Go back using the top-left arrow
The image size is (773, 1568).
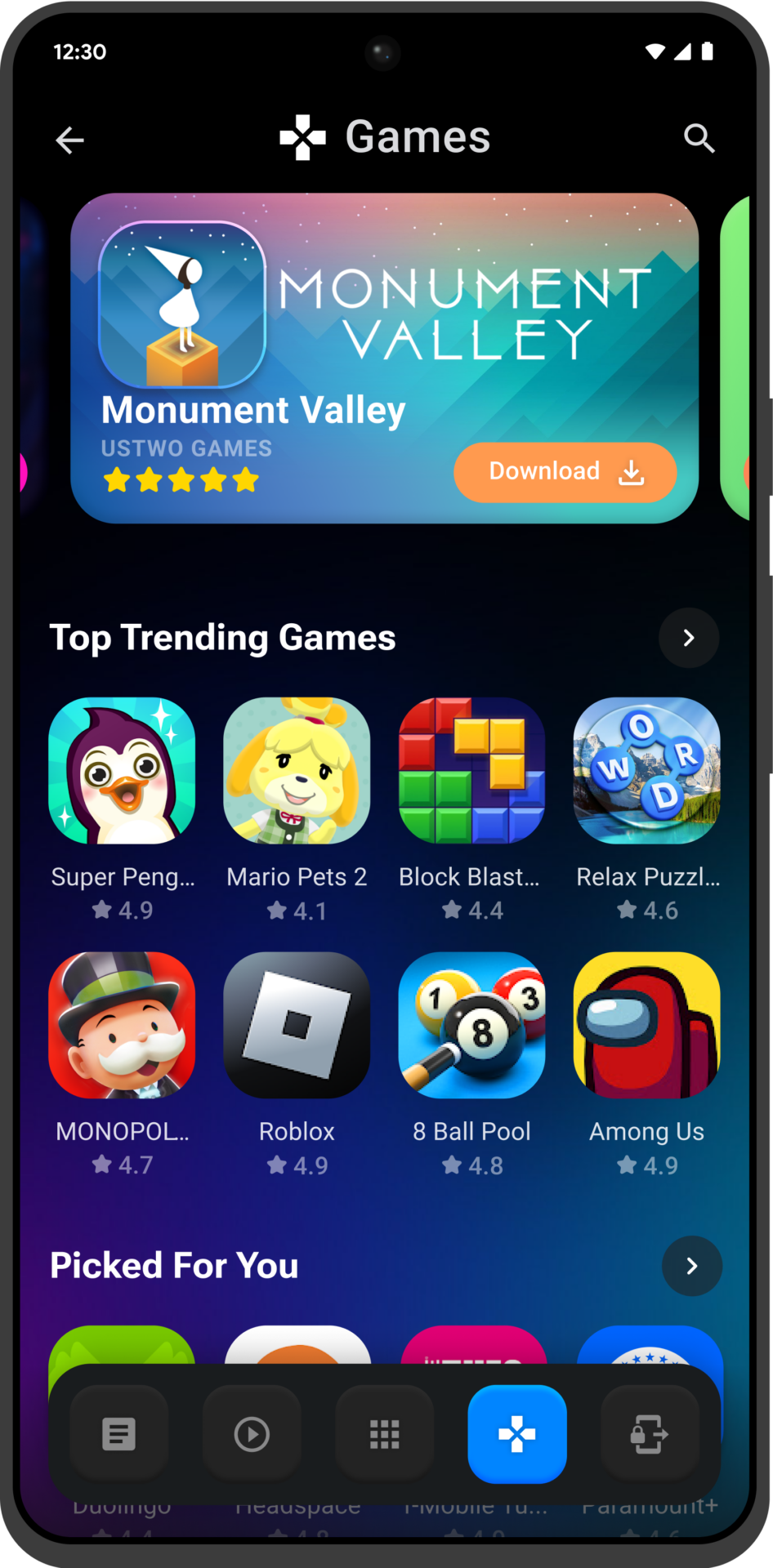pyautogui.click(x=69, y=140)
